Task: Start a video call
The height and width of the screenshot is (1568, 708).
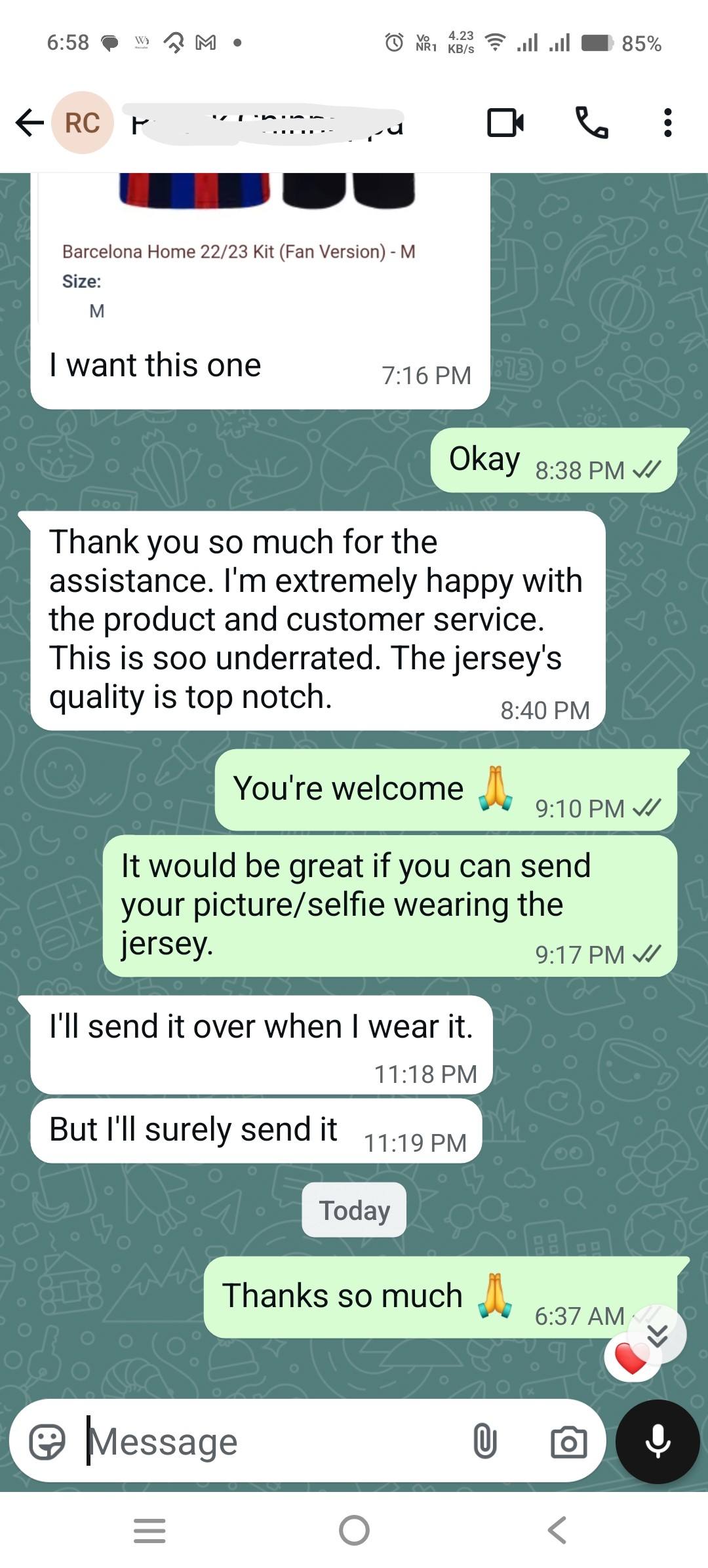Action: click(505, 123)
